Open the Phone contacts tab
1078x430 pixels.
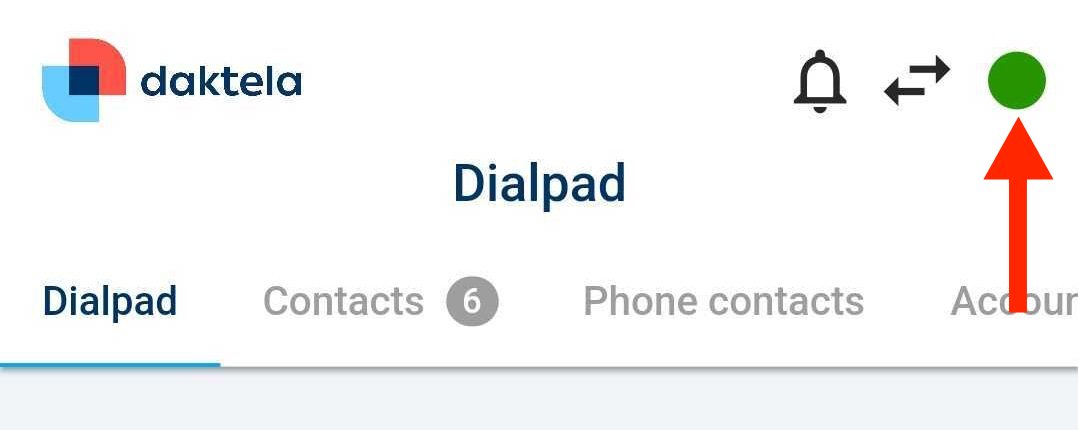click(723, 301)
